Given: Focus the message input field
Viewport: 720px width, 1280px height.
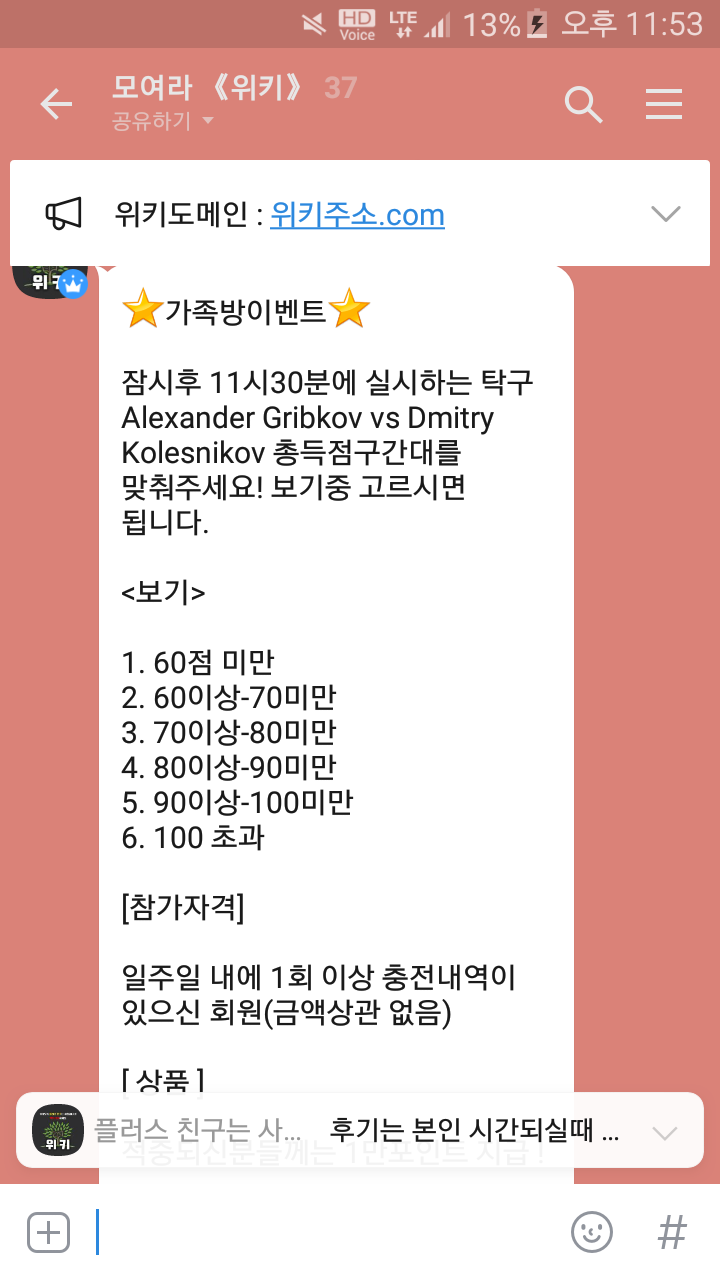Looking at the screenshot, I should [x=320, y=1232].
